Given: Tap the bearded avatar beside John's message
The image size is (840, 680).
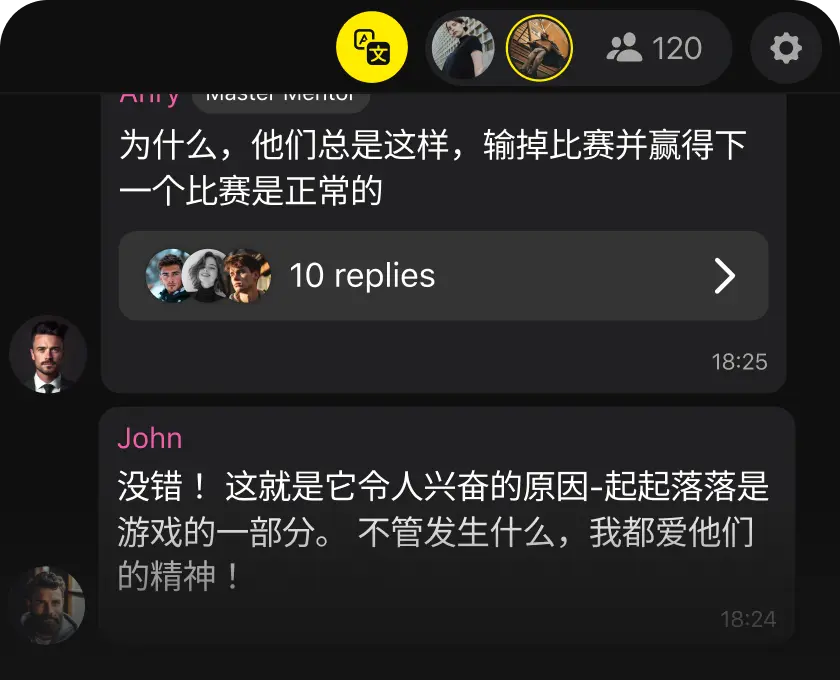Looking at the screenshot, I should click(47, 606).
